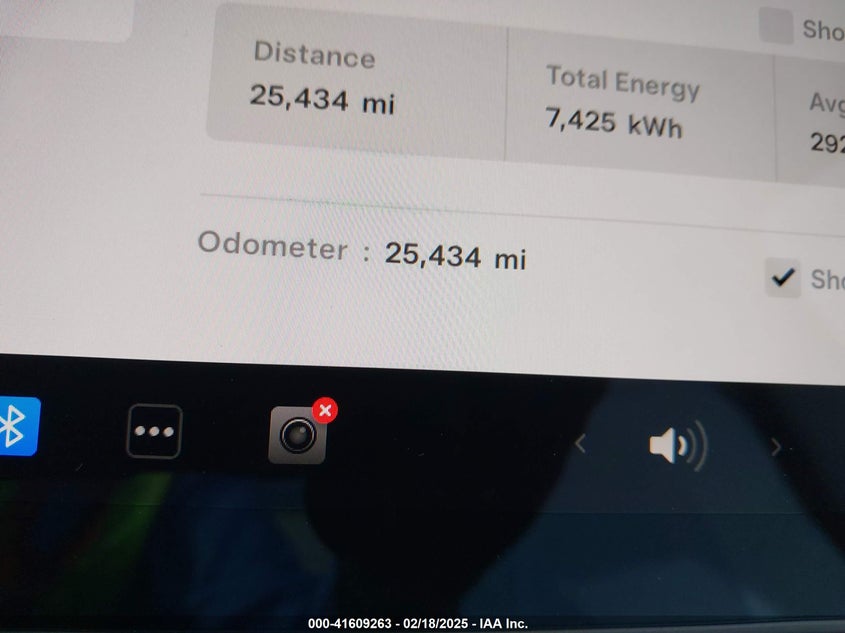Raise volume with the right arrow
The width and height of the screenshot is (845, 633).
[775, 447]
